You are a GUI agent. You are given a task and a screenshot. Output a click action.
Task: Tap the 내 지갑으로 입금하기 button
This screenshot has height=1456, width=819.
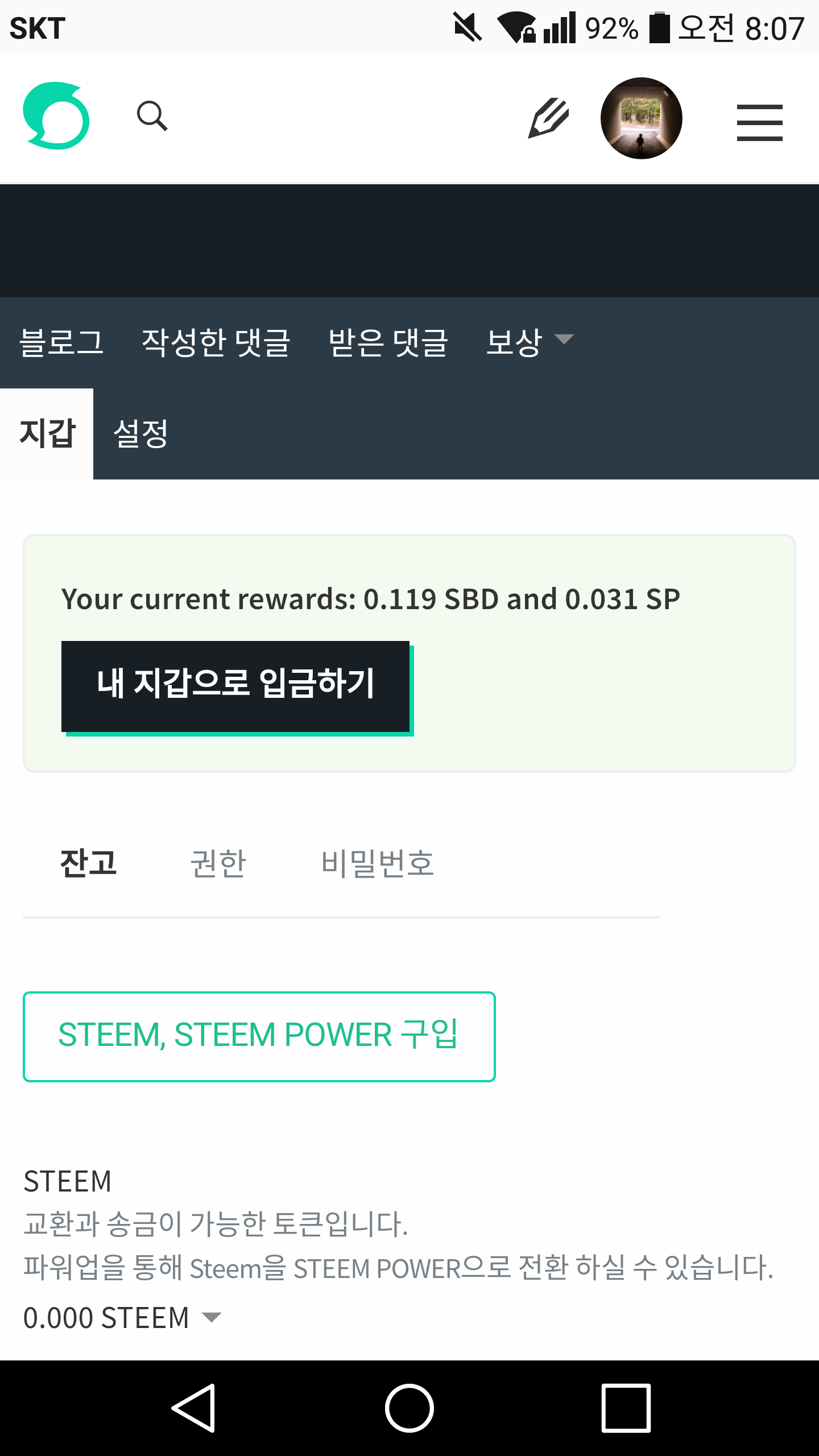(235, 686)
